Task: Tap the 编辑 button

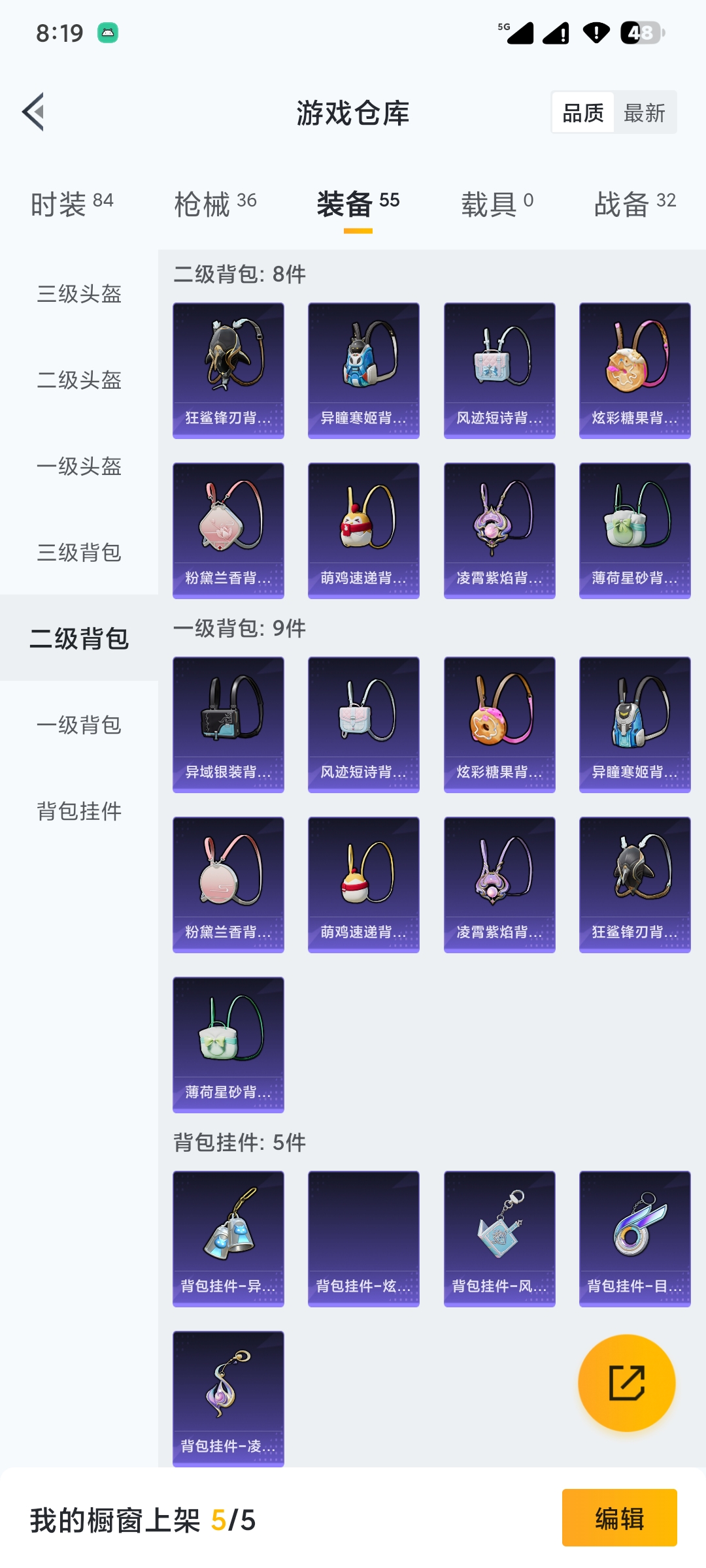Action: click(619, 1518)
